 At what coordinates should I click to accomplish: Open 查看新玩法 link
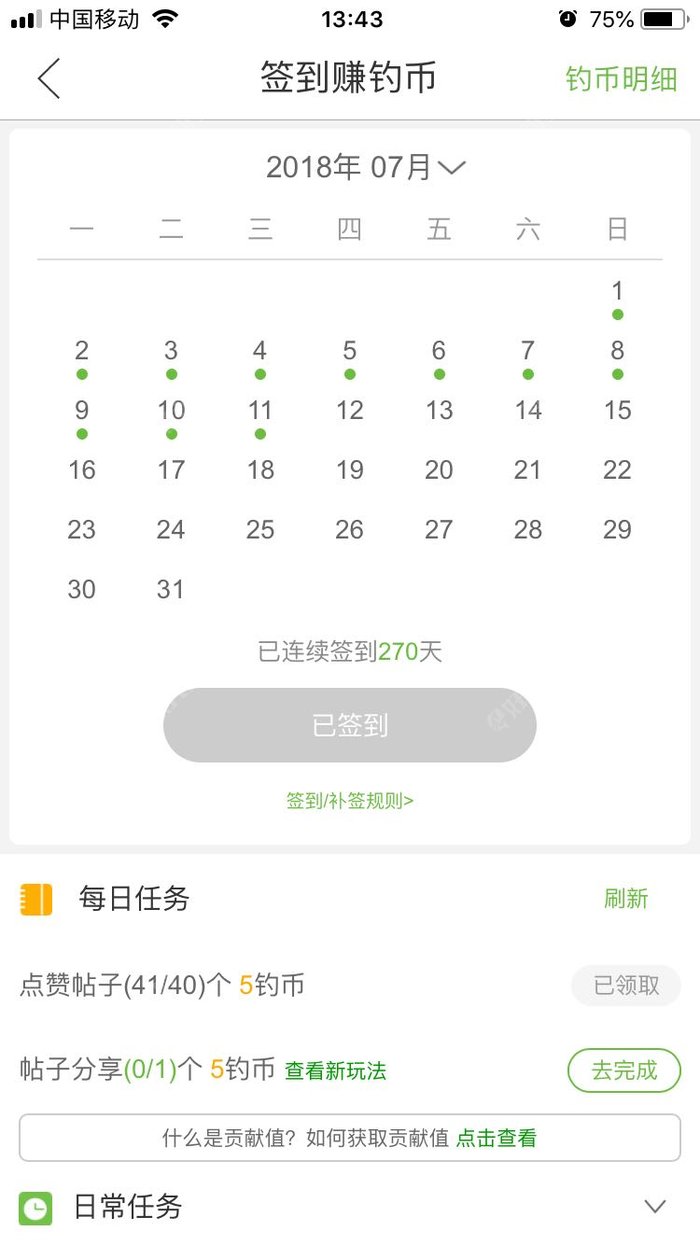(335, 1071)
